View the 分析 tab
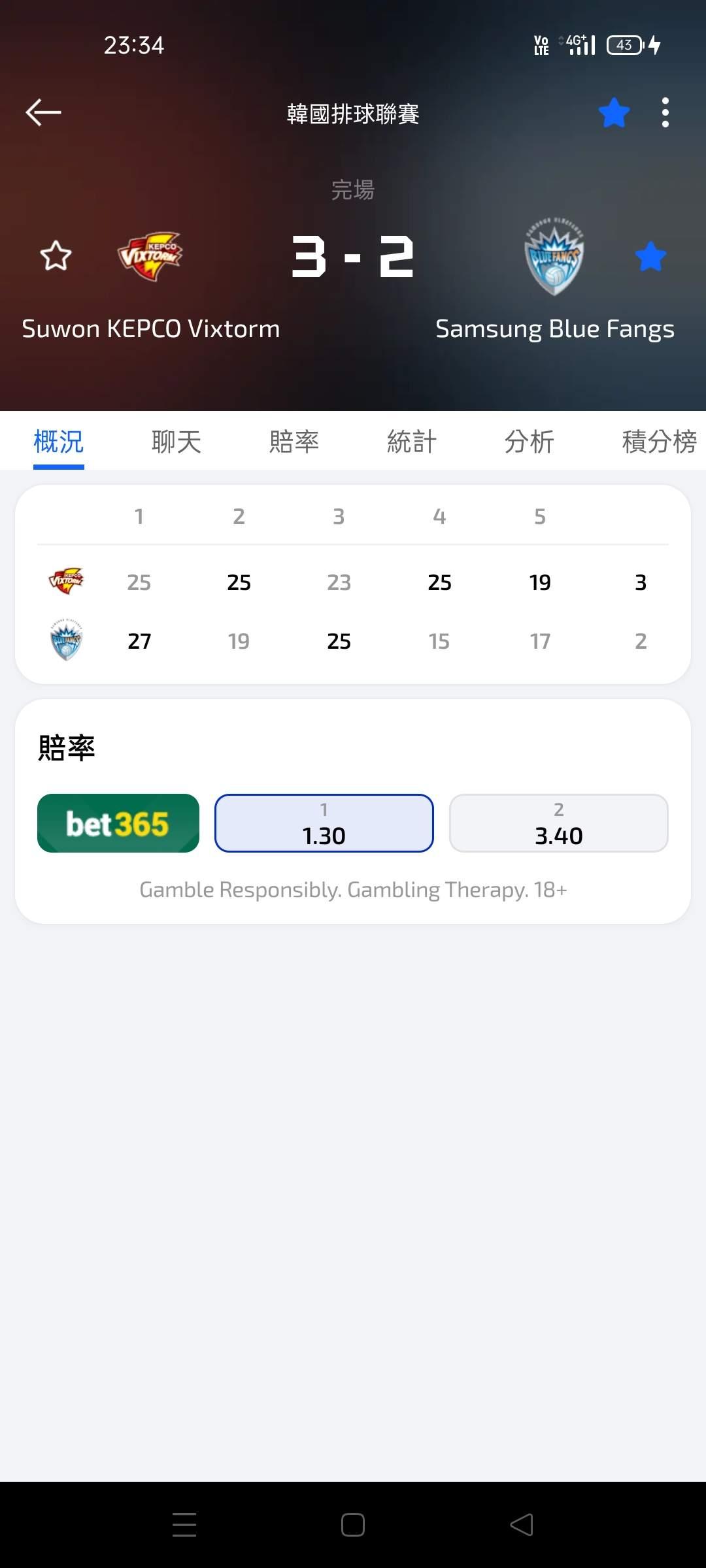 [x=529, y=442]
